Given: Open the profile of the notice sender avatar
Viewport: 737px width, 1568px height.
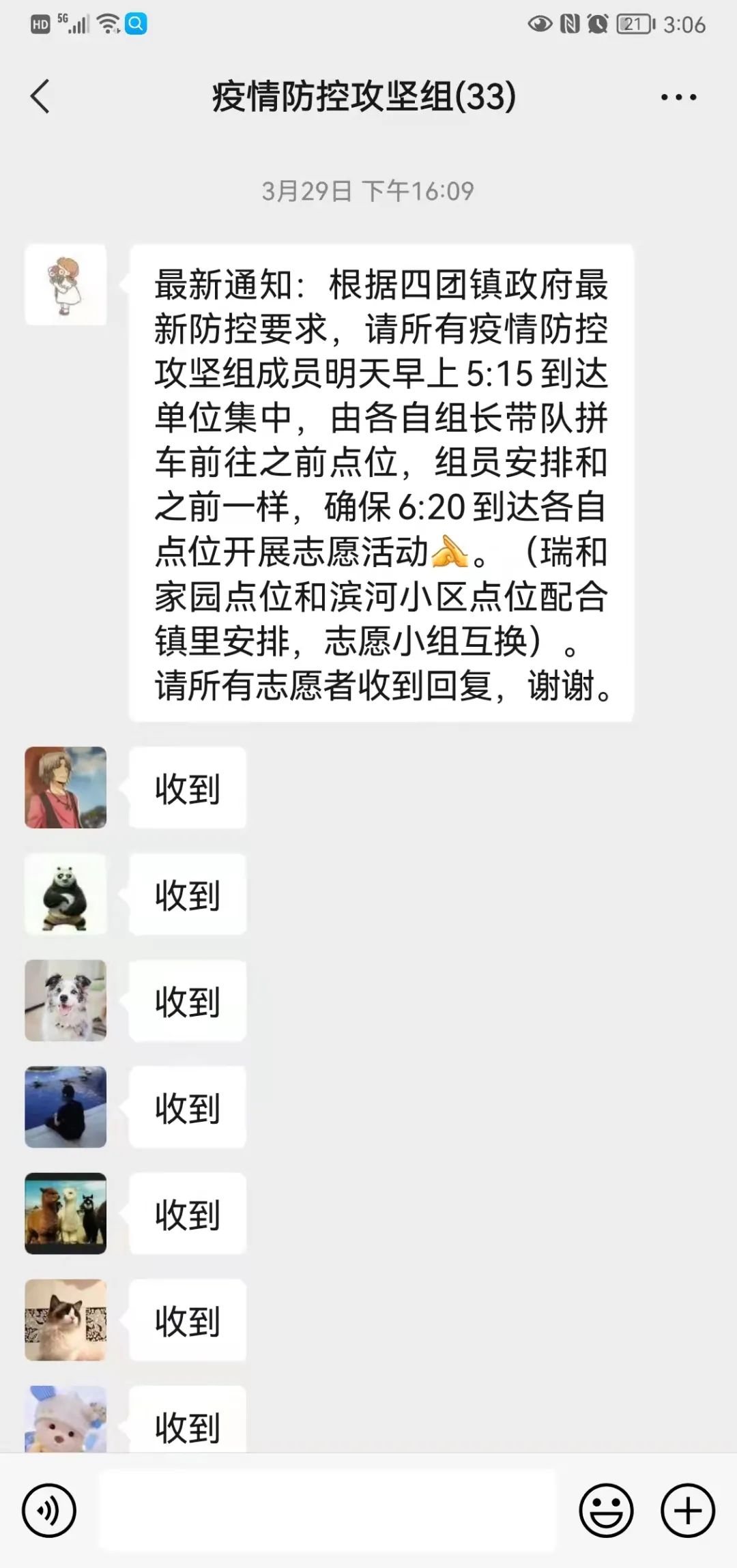Looking at the screenshot, I should pos(66,285).
